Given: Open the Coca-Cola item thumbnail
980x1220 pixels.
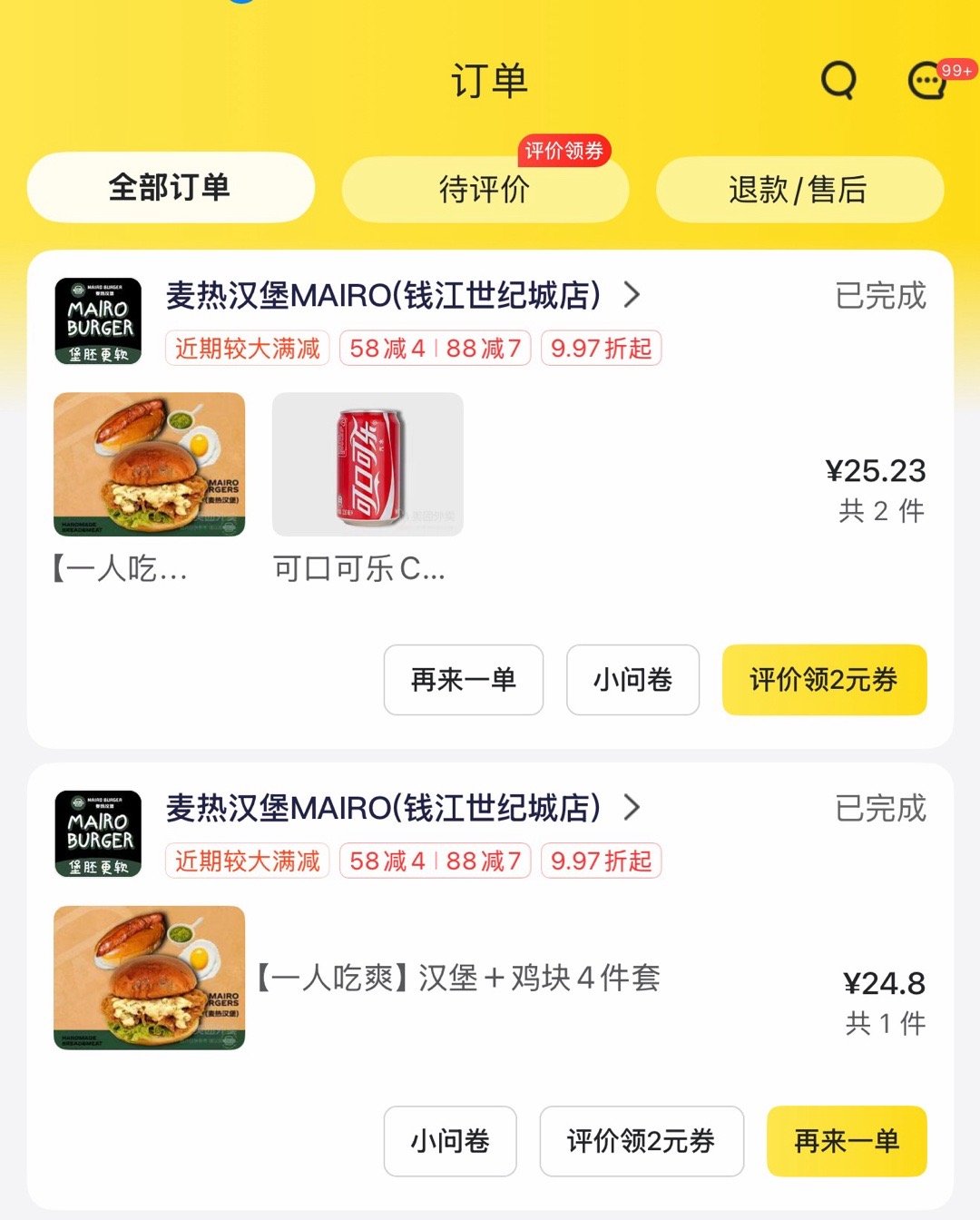Looking at the screenshot, I should coord(367,465).
